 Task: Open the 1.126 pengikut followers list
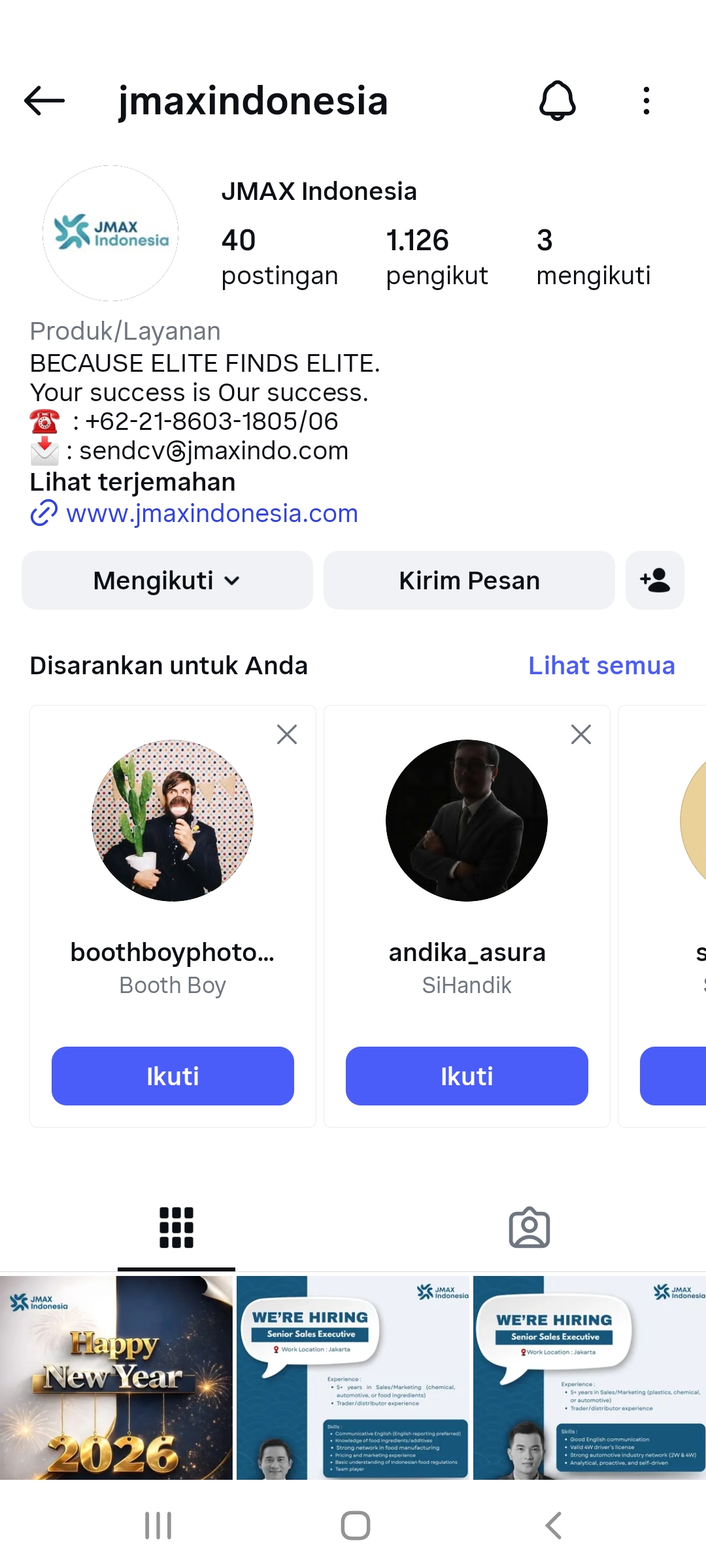437,257
